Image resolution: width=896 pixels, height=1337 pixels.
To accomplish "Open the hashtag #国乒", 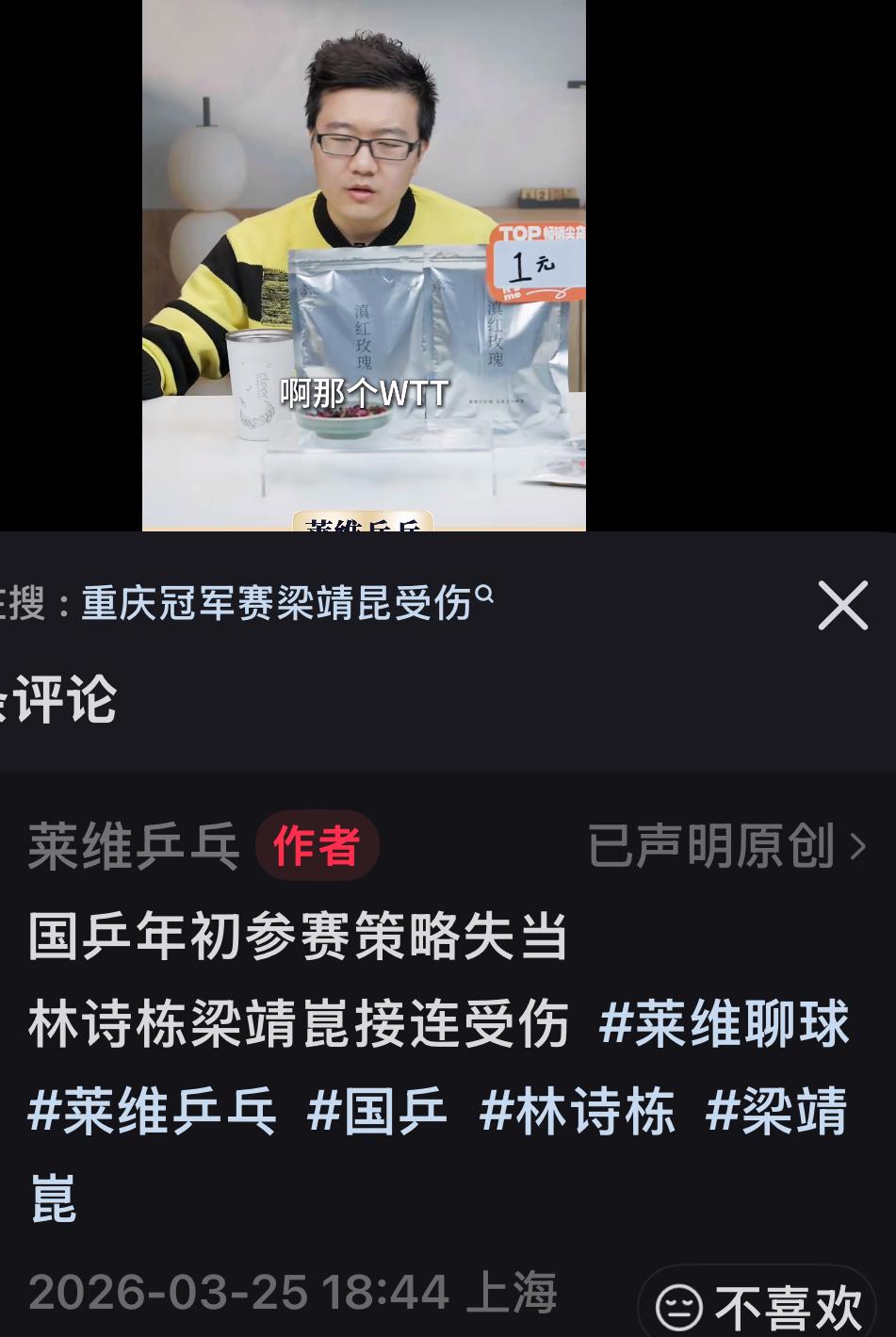I will pos(377,1112).
